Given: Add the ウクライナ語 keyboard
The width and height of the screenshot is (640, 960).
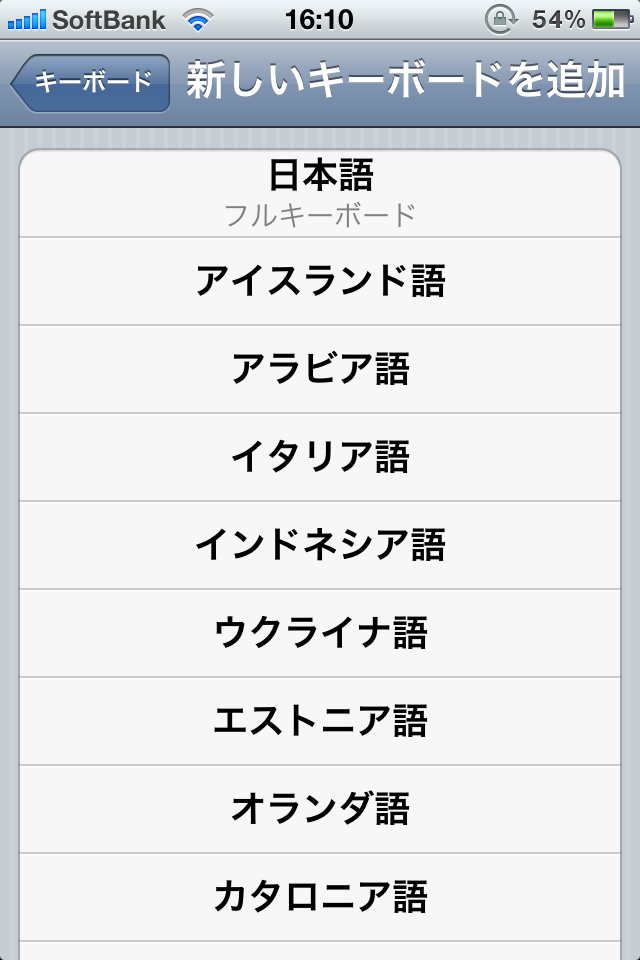Looking at the screenshot, I should tap(320, 633).
